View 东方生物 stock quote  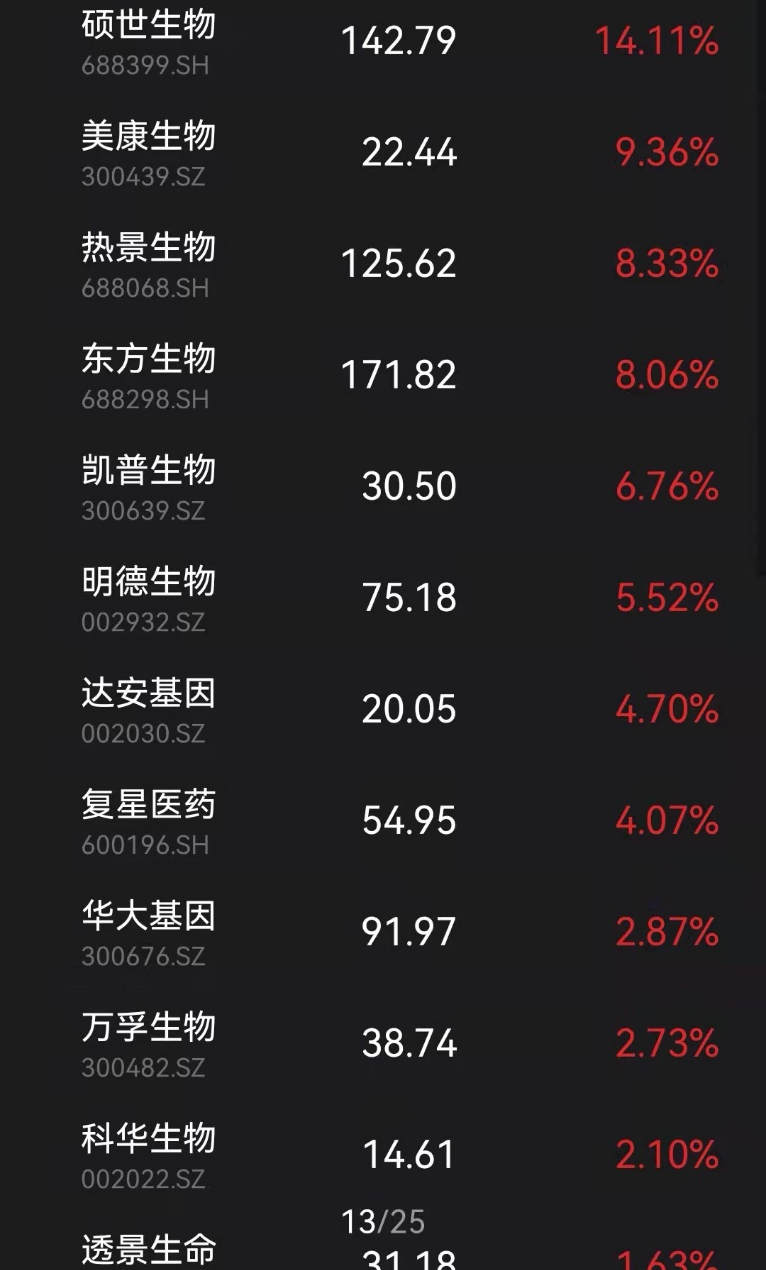point(383,375)
